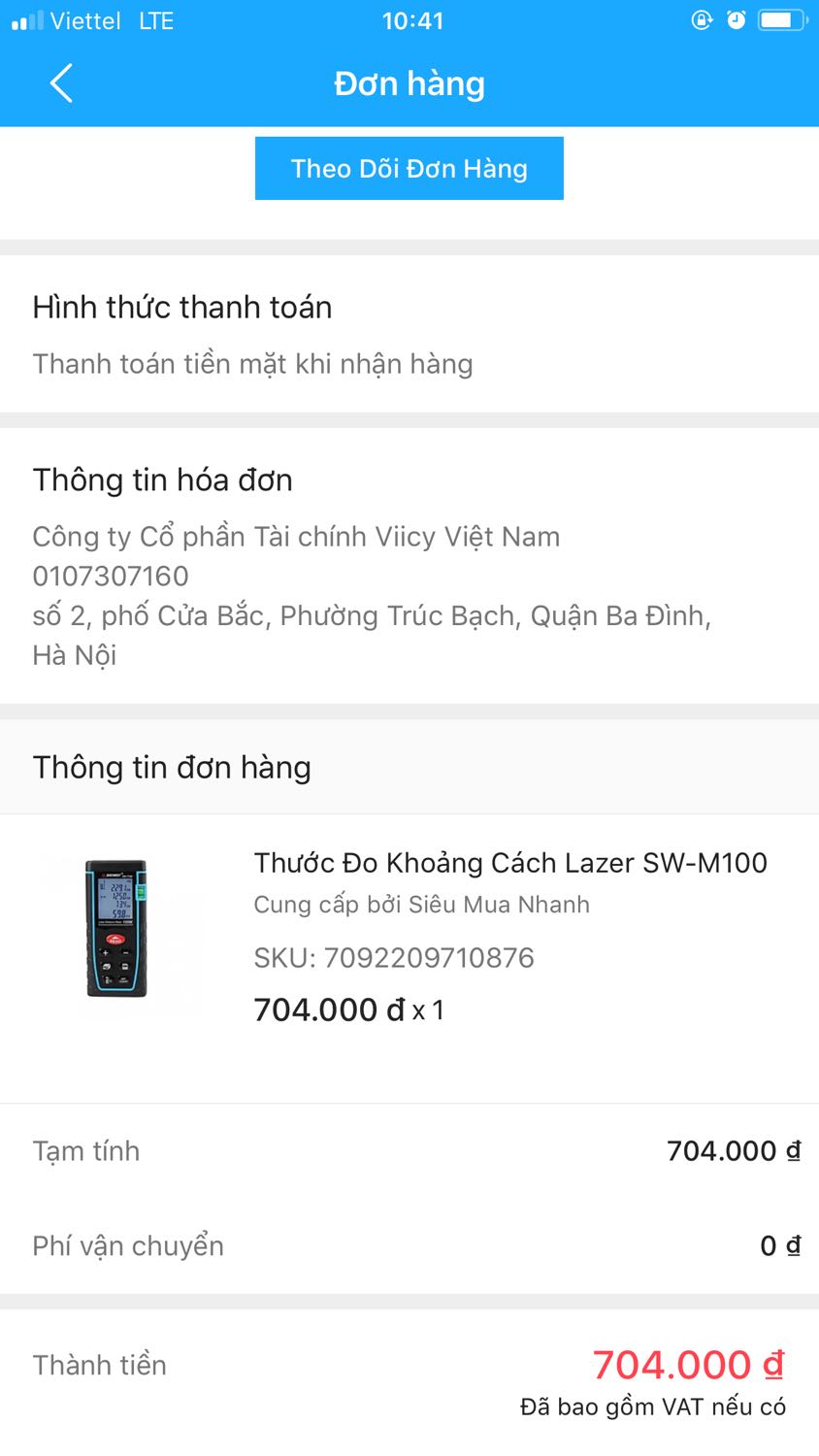Screen dimensions: 819x1456
Task: Expand the Thông tin hóa đơn section
Action: click(162, 480)
